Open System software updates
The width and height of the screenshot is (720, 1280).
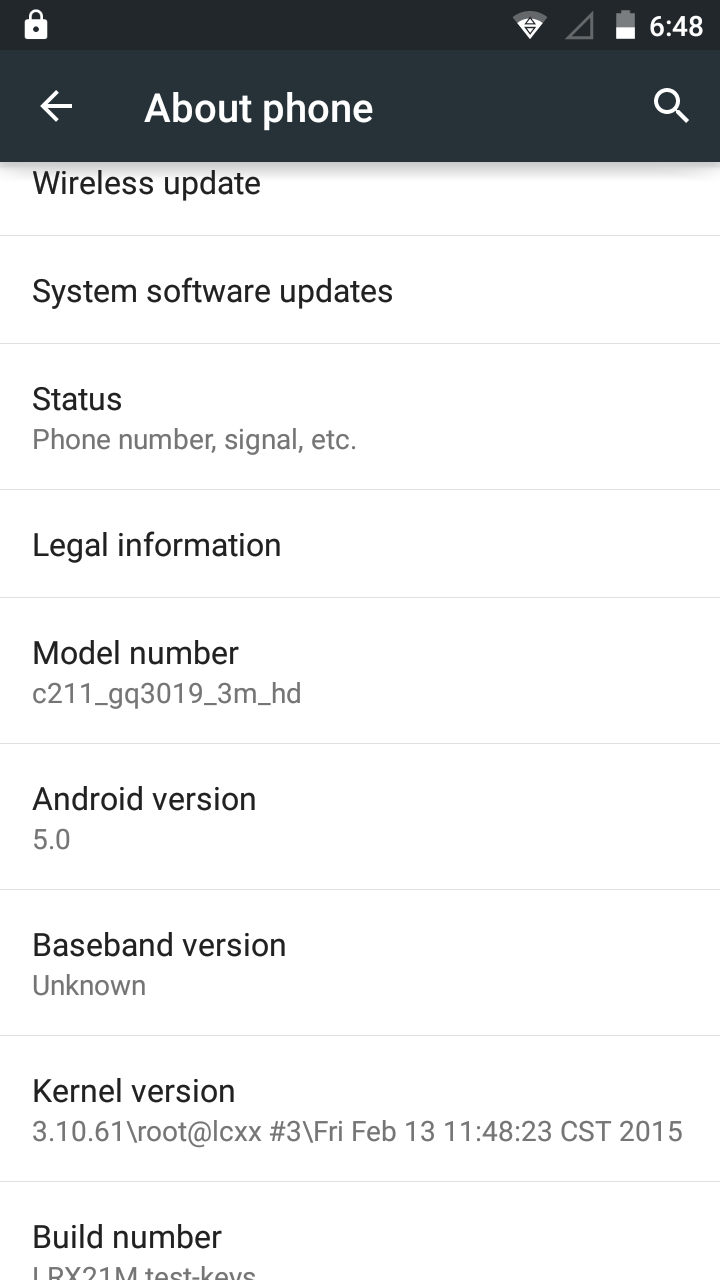[360, 291]
